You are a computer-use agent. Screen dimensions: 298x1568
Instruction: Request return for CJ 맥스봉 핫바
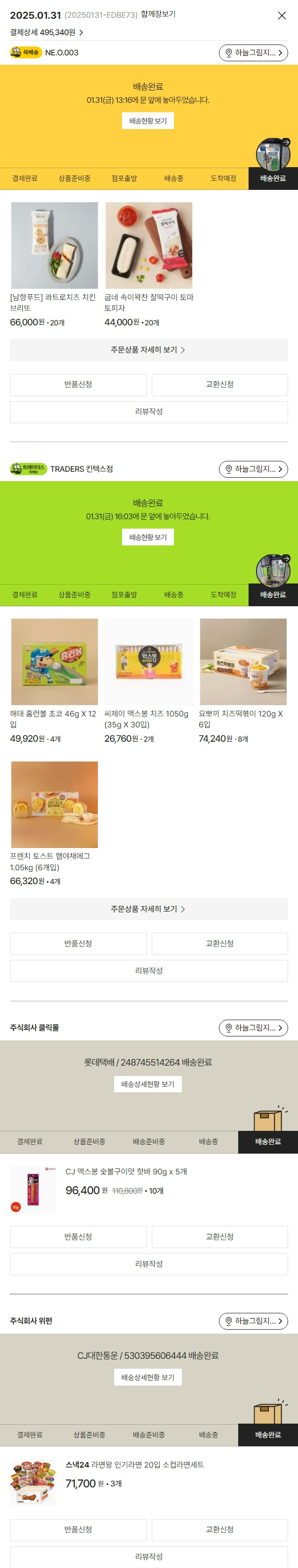(x=78, y=1236)
